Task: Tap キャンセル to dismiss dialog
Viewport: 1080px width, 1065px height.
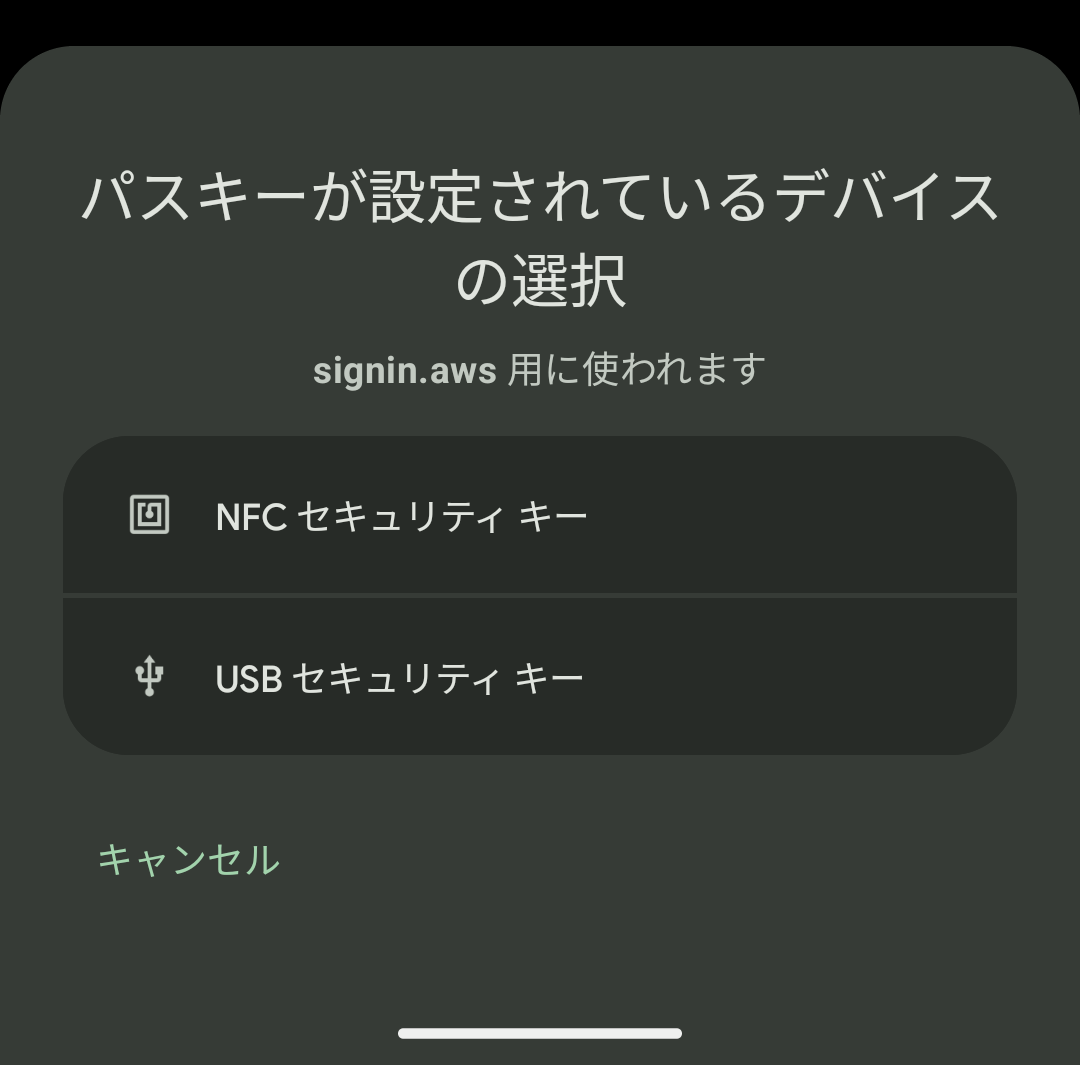Action: tap(188, 860)
